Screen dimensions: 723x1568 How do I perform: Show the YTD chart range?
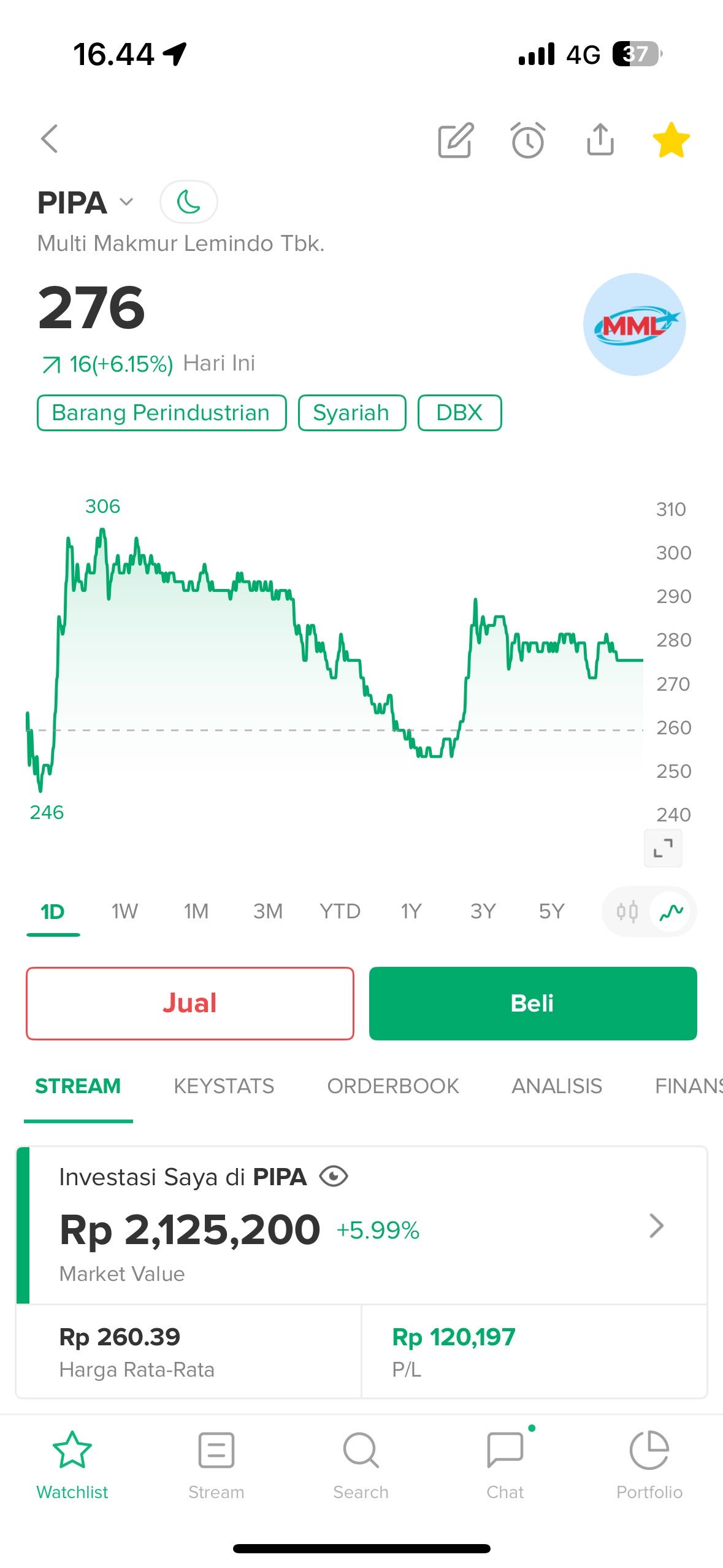point(340,912)
